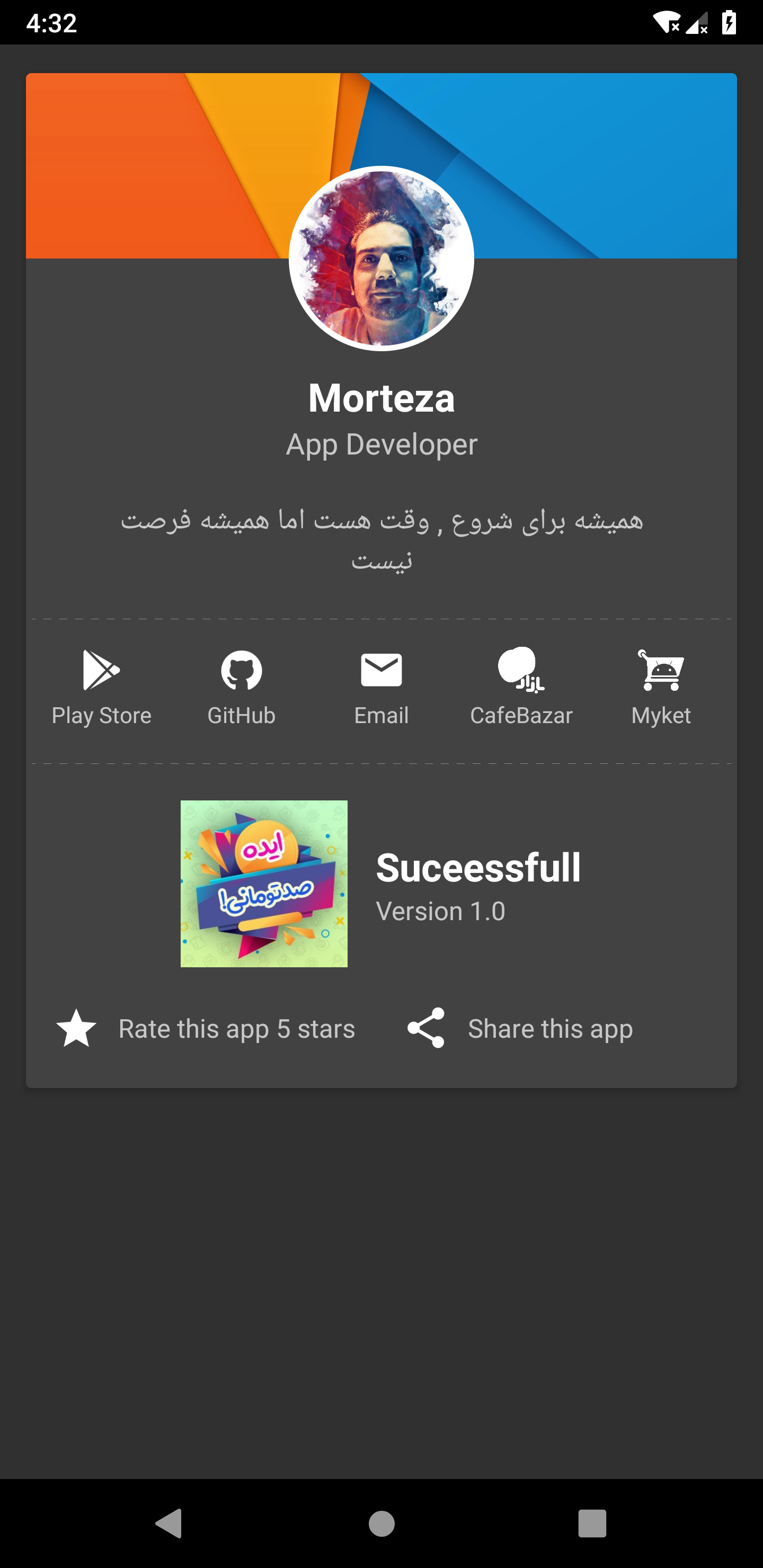Go to the home screen
The image size is (763, 1568).
(382, 1523)
